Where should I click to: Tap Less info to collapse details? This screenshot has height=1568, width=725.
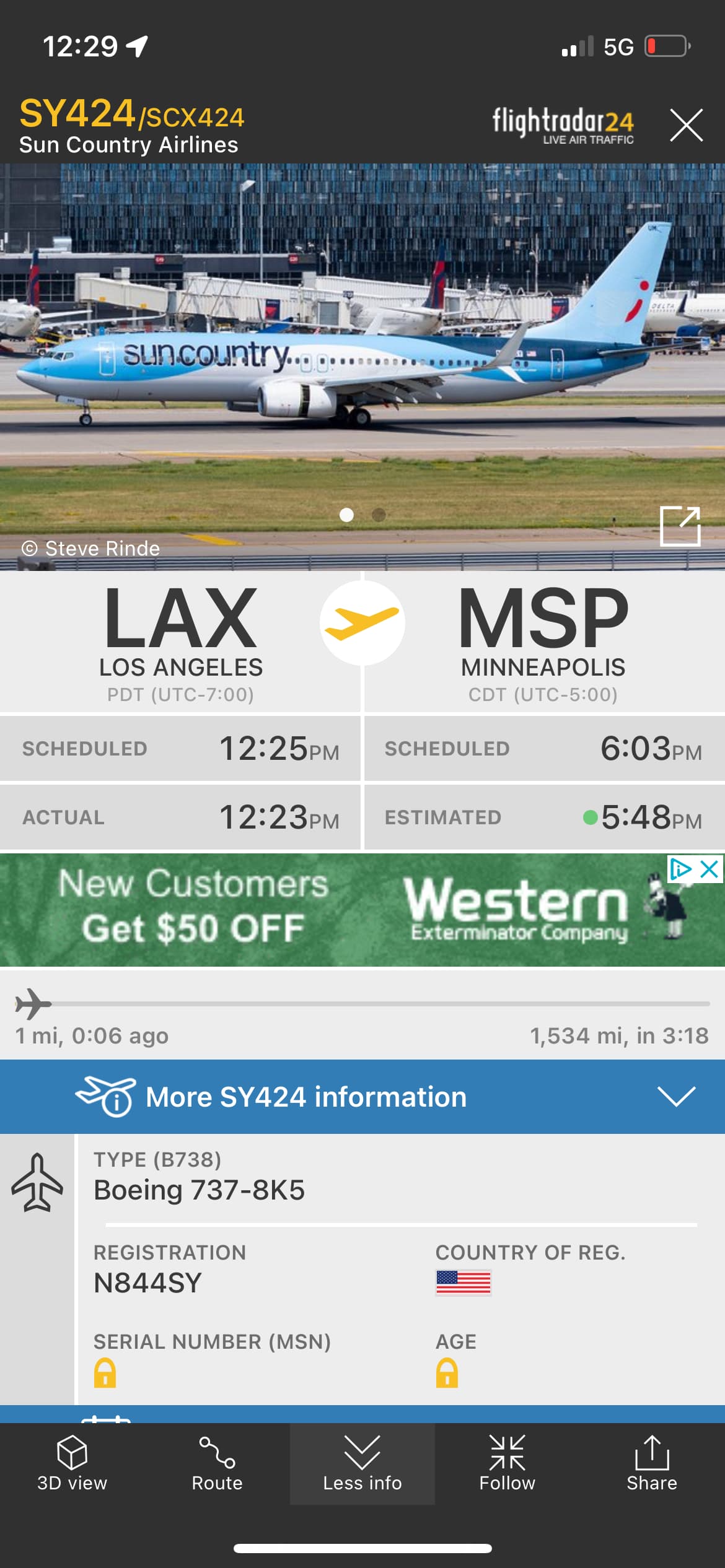pos(362,1464)
